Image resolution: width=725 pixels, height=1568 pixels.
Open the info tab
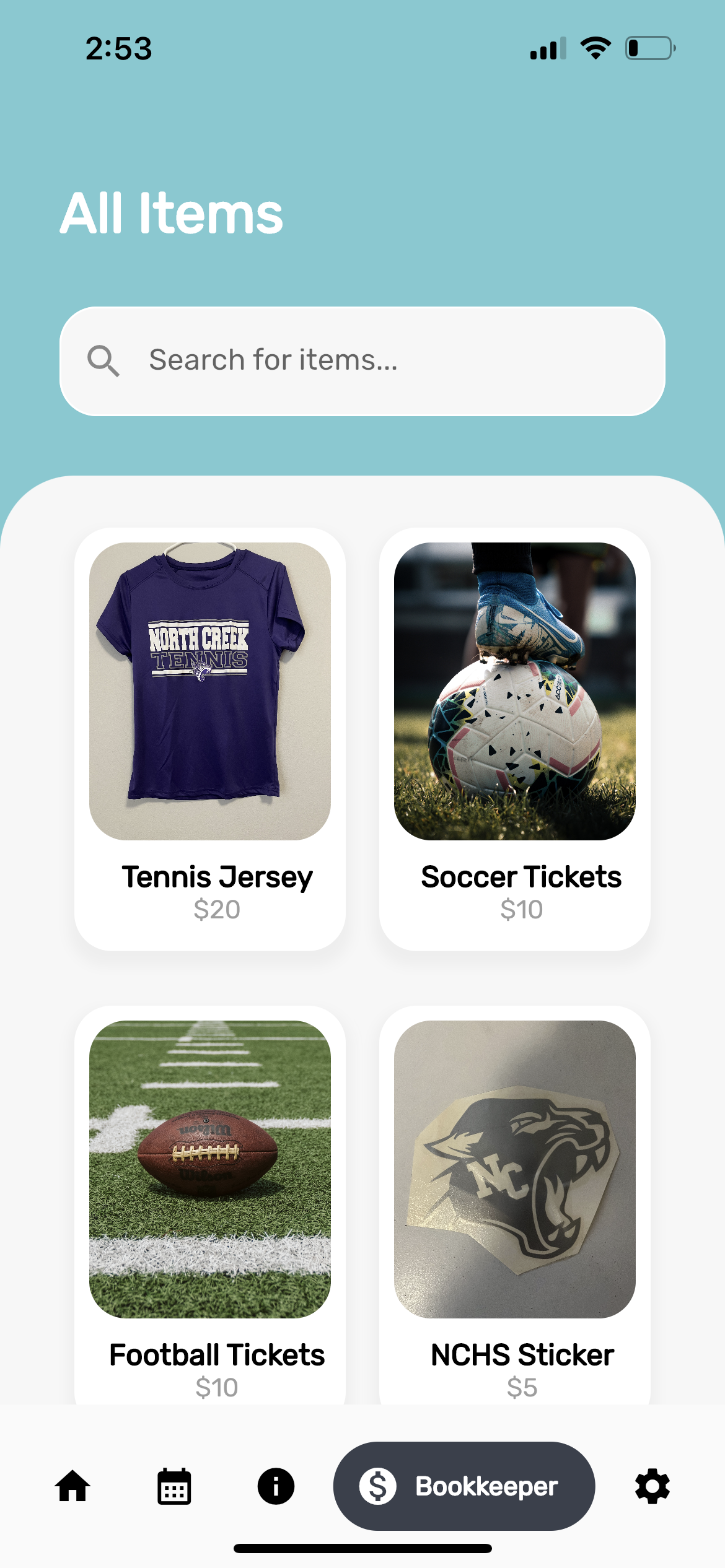pyautogui.click(x=276, y=1486)
